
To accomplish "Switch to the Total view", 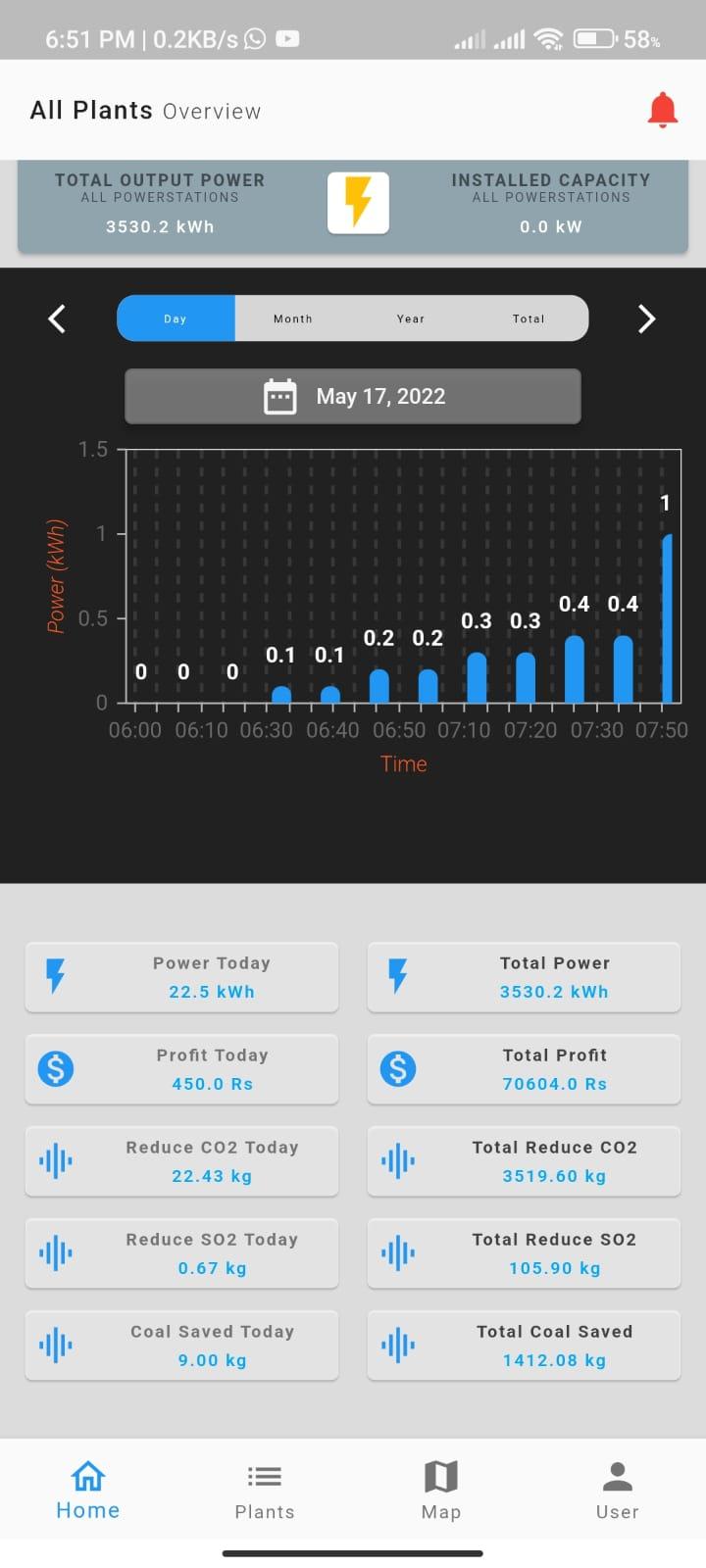I will point(529,318).
